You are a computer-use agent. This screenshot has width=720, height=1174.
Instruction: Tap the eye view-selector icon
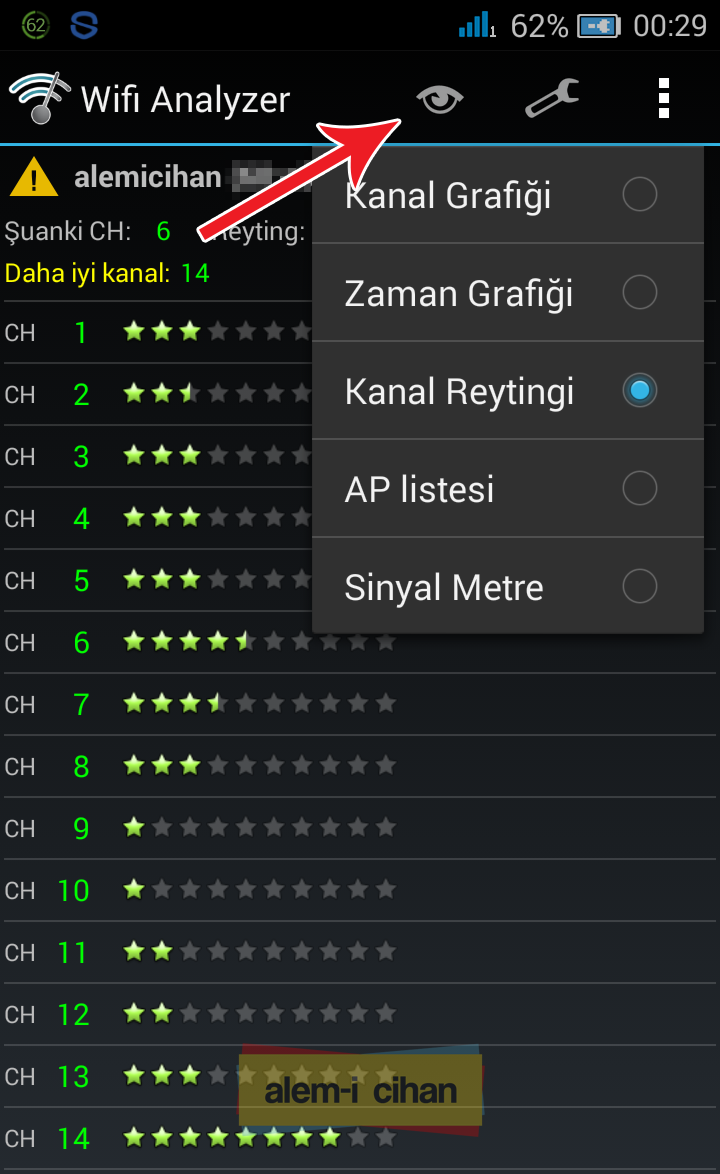point(439,99)
